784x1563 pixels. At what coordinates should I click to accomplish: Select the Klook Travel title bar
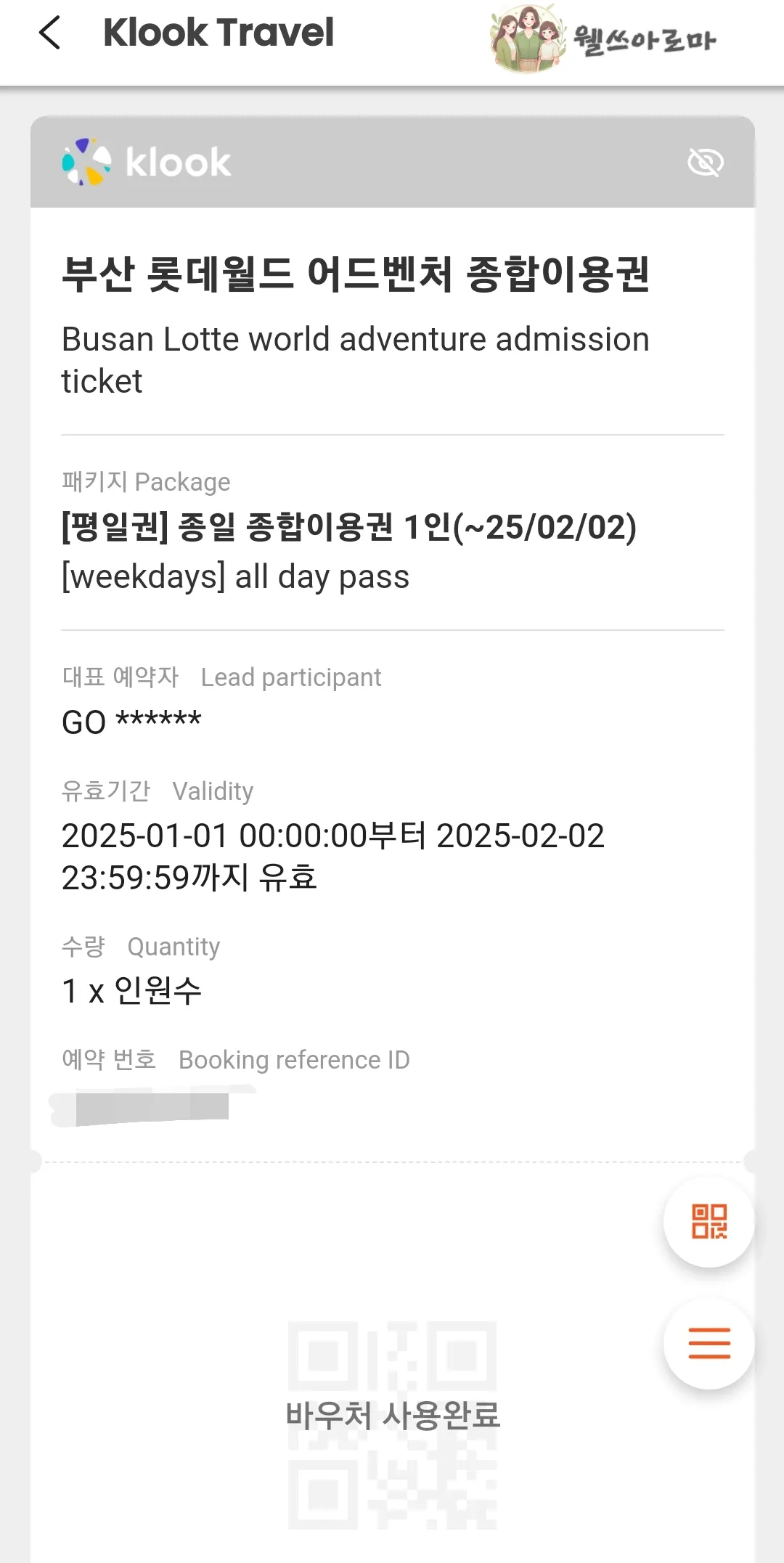pos(218,33)
